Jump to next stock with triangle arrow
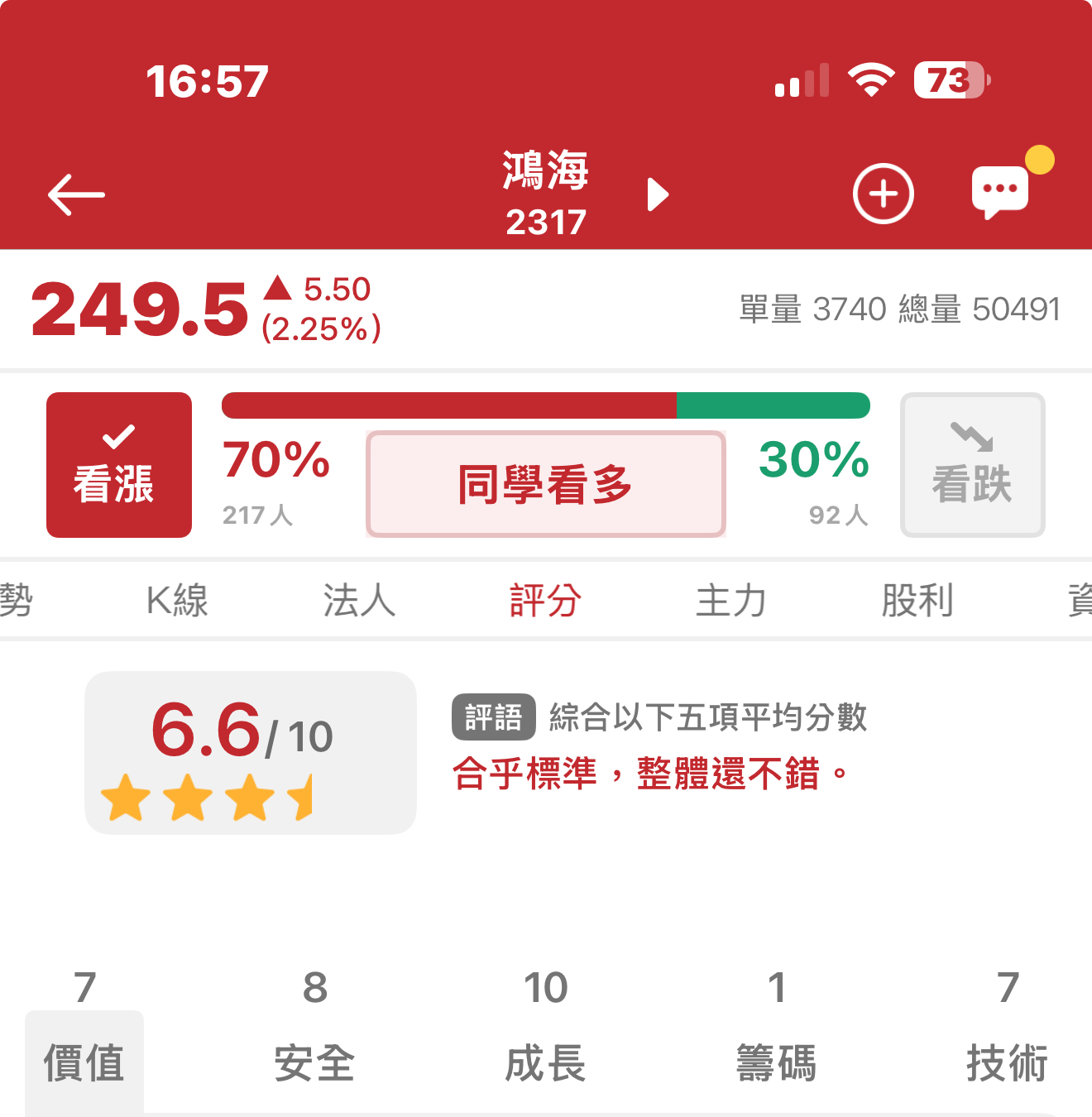 tap(658, 195)
